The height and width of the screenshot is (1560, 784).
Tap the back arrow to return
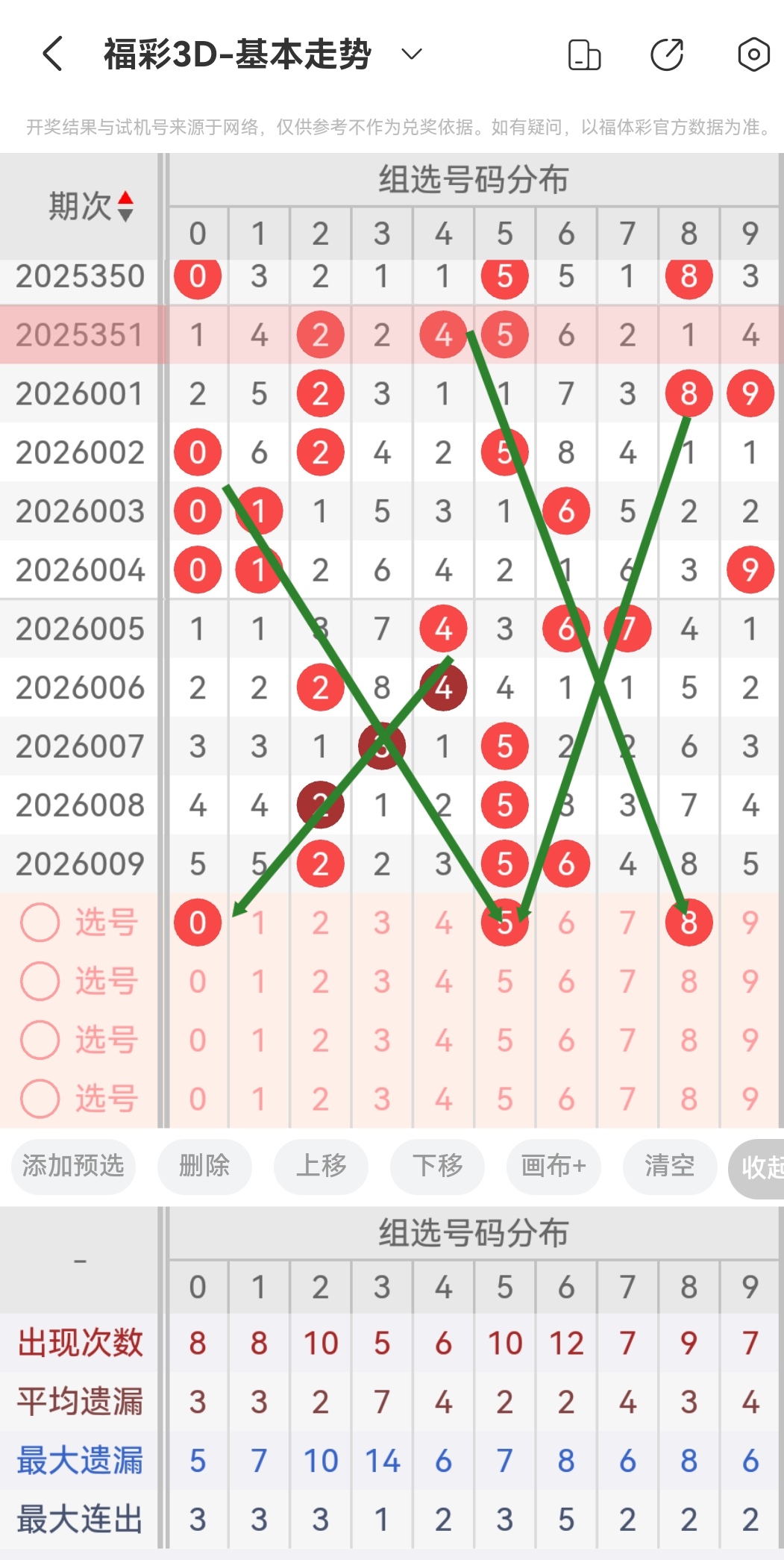[51, 54]
